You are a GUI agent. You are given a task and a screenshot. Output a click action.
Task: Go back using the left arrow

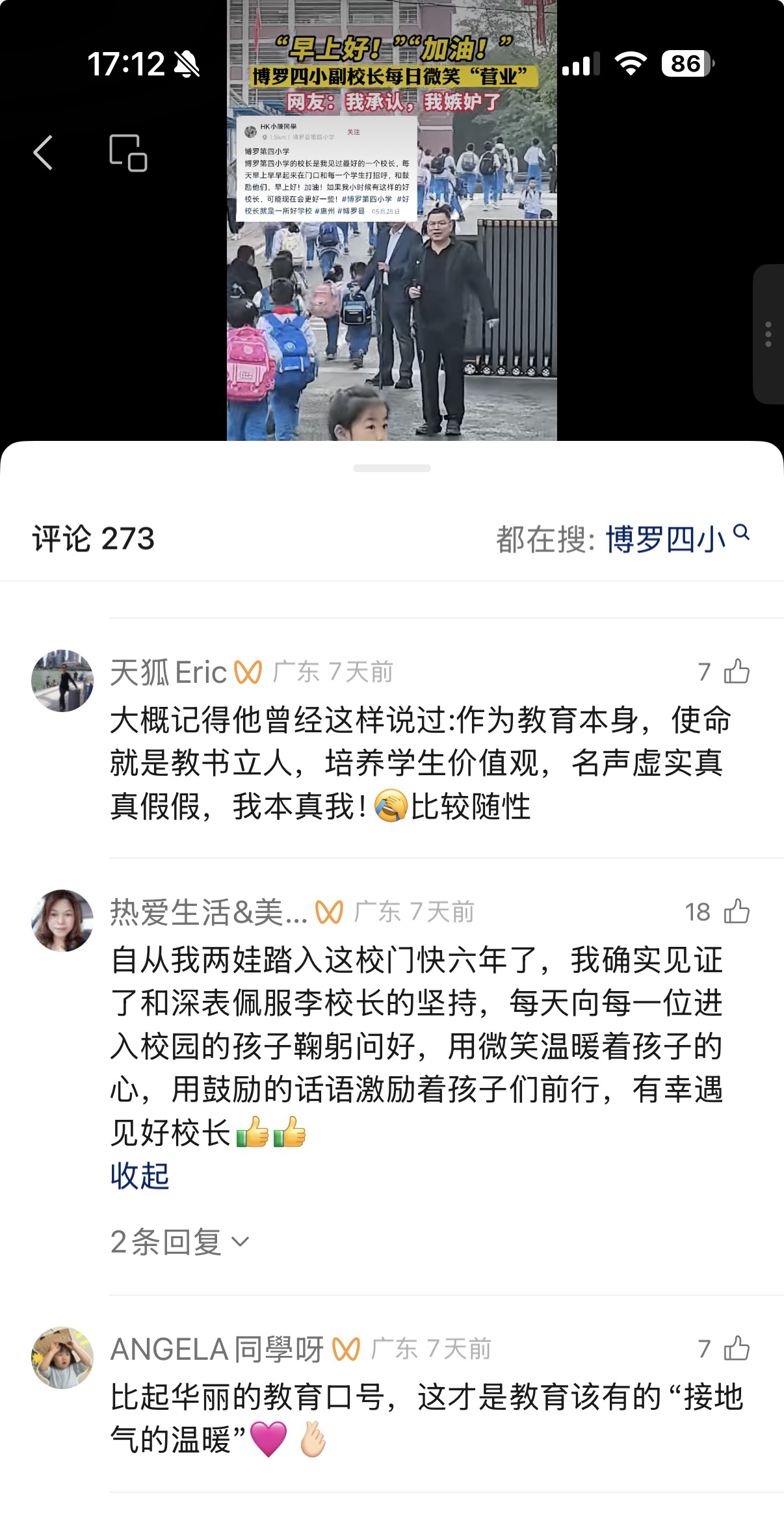(43, 153)
